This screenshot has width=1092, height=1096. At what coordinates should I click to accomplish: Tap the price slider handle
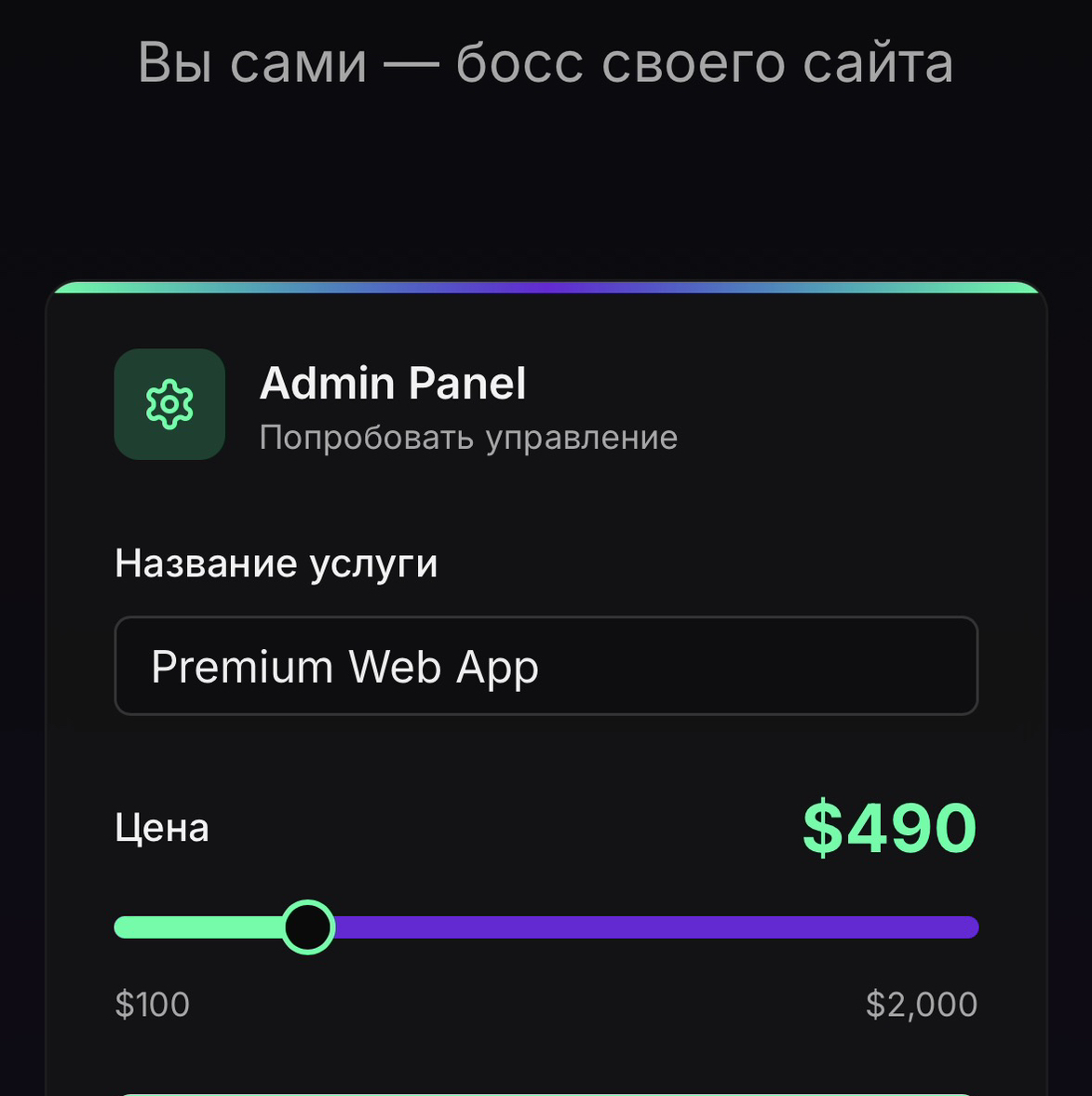tap(308, 927)
